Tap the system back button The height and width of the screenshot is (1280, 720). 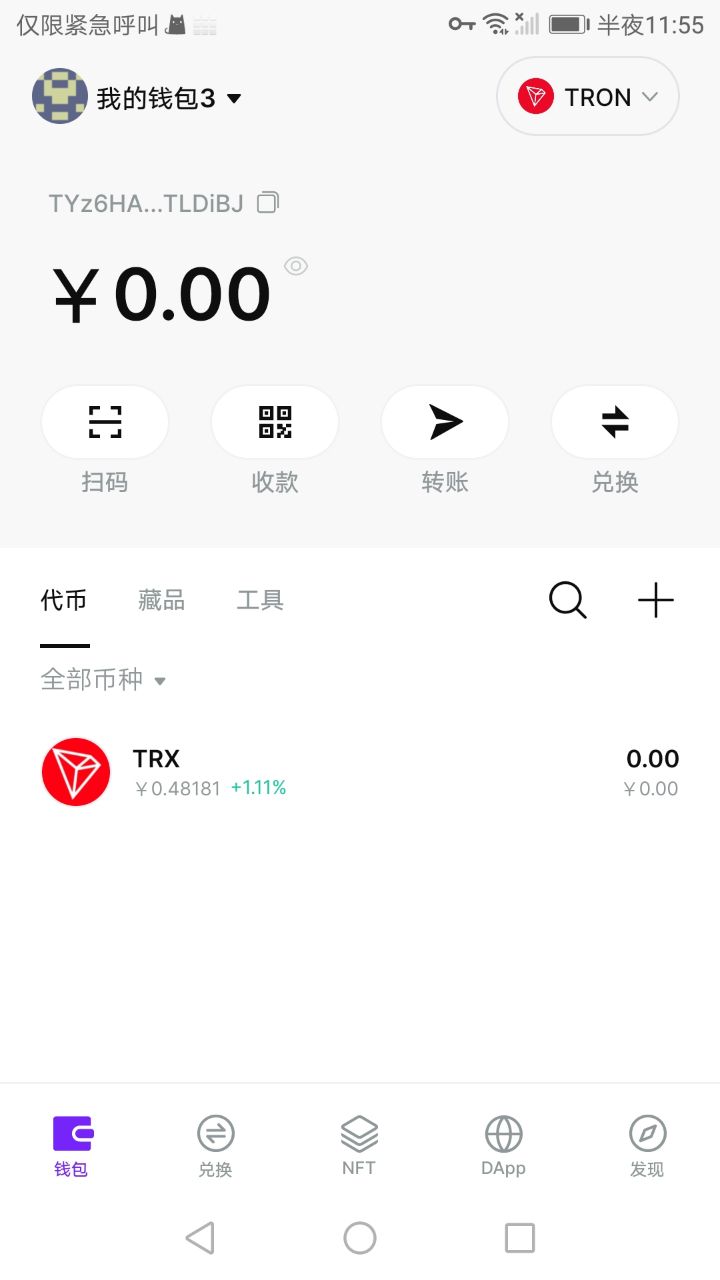200,1238
